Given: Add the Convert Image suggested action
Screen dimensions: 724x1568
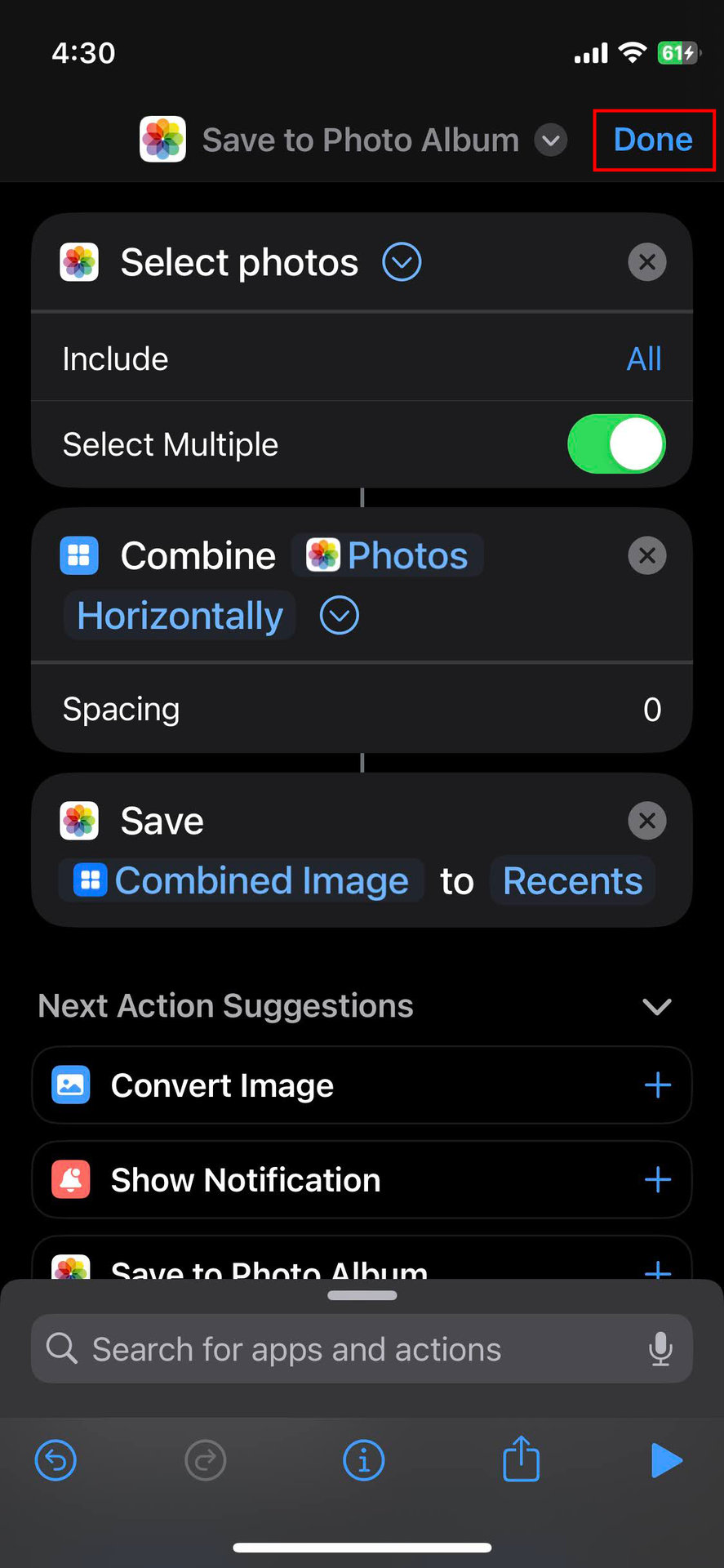Looking at the screenshot, I should tap(657, 1085).
